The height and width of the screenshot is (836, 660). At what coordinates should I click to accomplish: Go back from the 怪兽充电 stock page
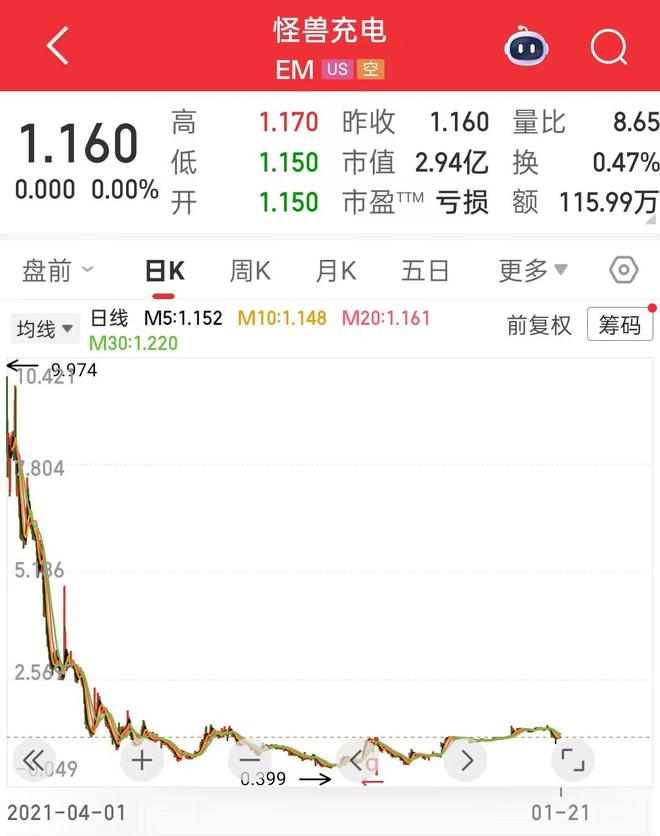pos(58,46)
